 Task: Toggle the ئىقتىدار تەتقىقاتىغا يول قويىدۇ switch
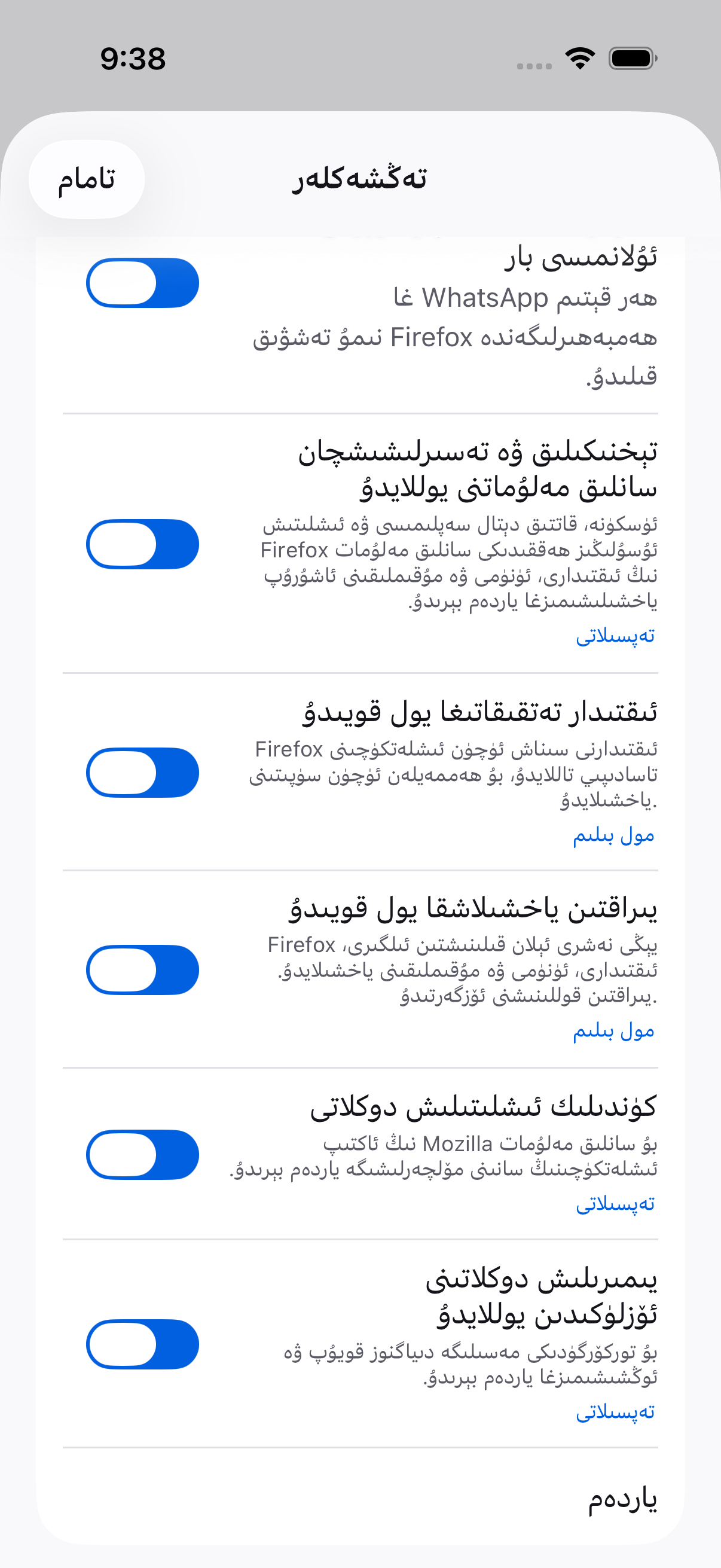(x=142, y=773)
